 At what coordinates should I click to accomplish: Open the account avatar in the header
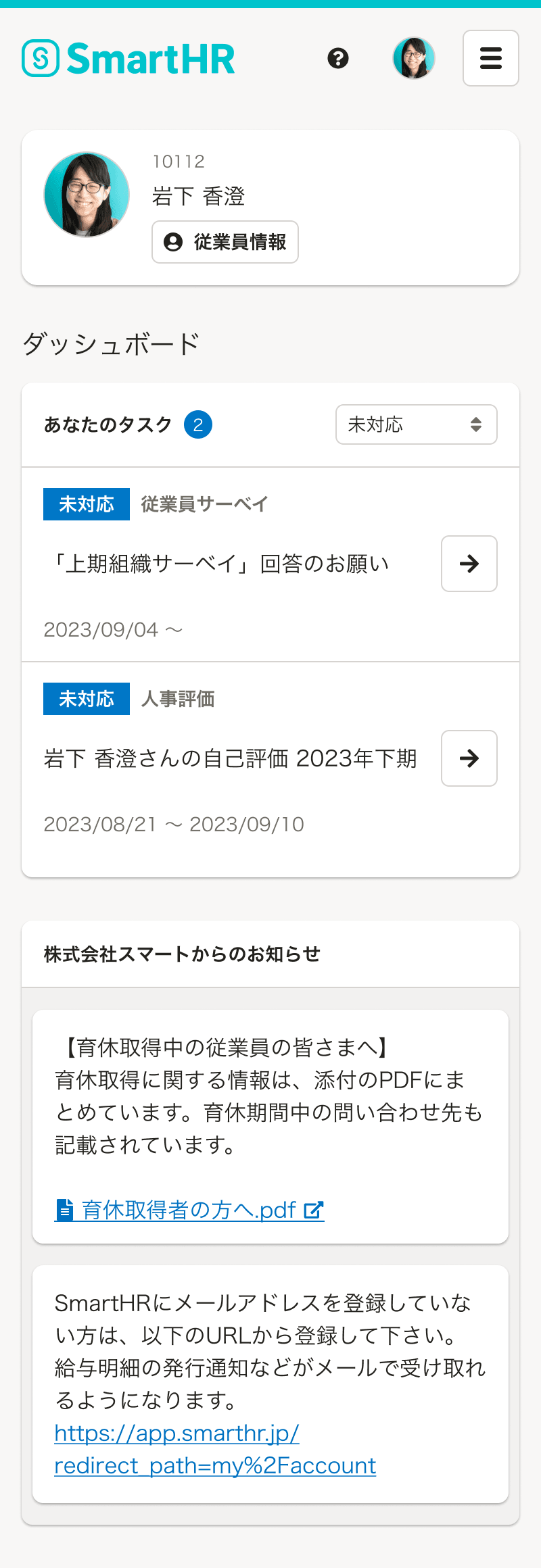click(413, 59)
